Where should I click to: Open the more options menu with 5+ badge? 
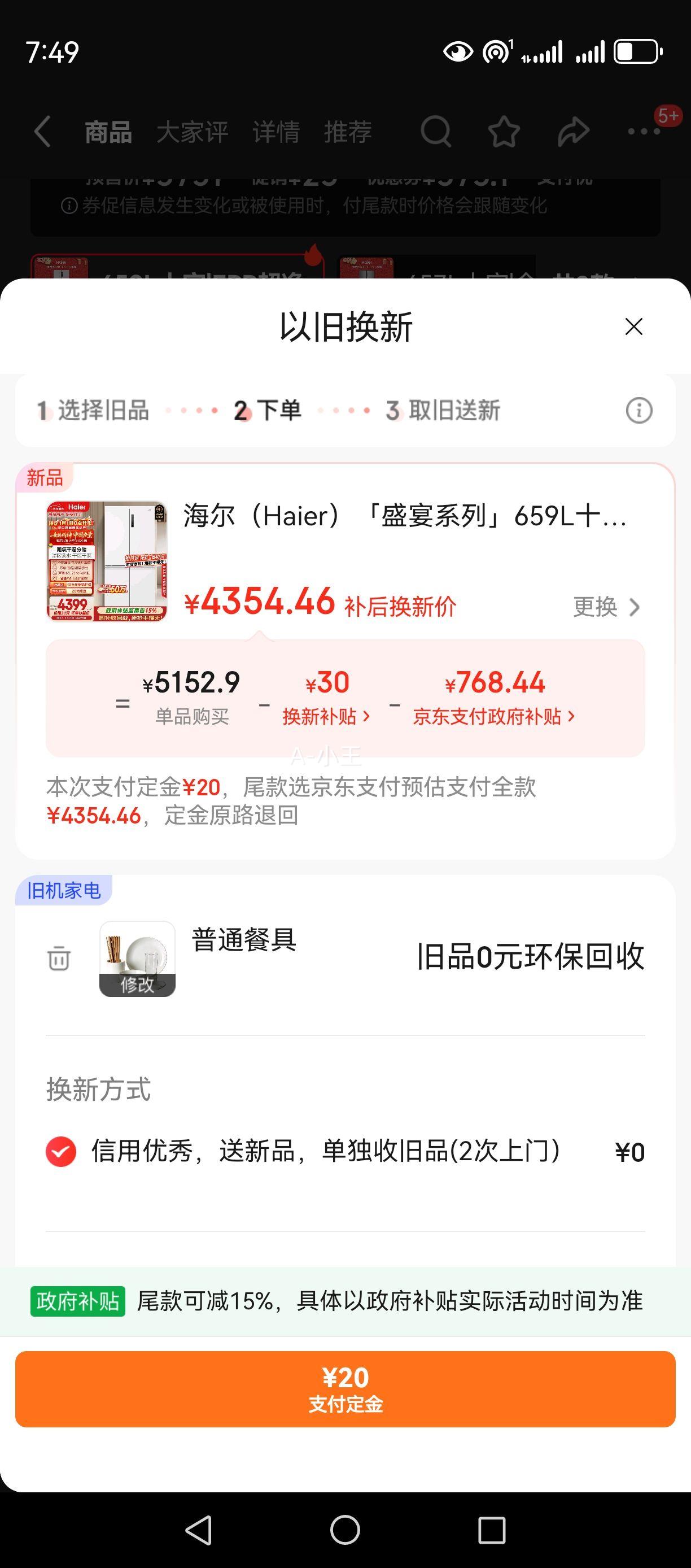pyautogui.click(x=642, y=132)
